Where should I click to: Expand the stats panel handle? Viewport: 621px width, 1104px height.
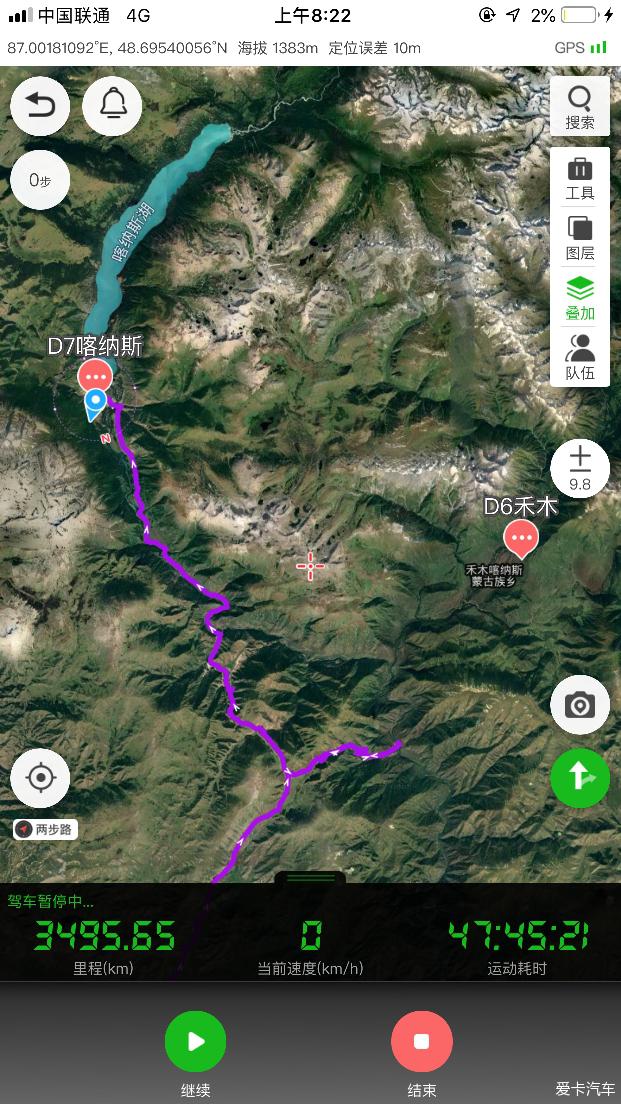[x=310, y=878]
